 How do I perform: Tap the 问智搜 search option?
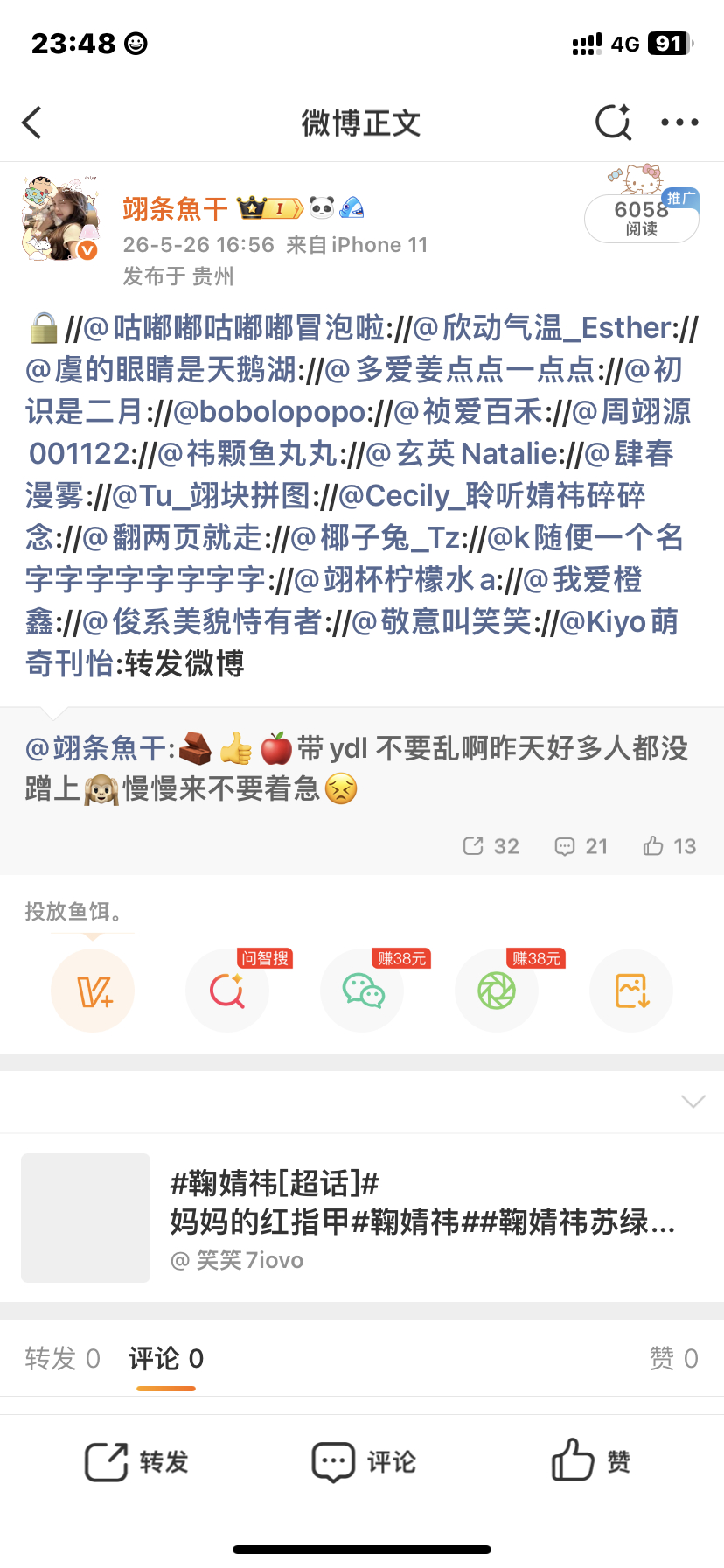point(227,990)
